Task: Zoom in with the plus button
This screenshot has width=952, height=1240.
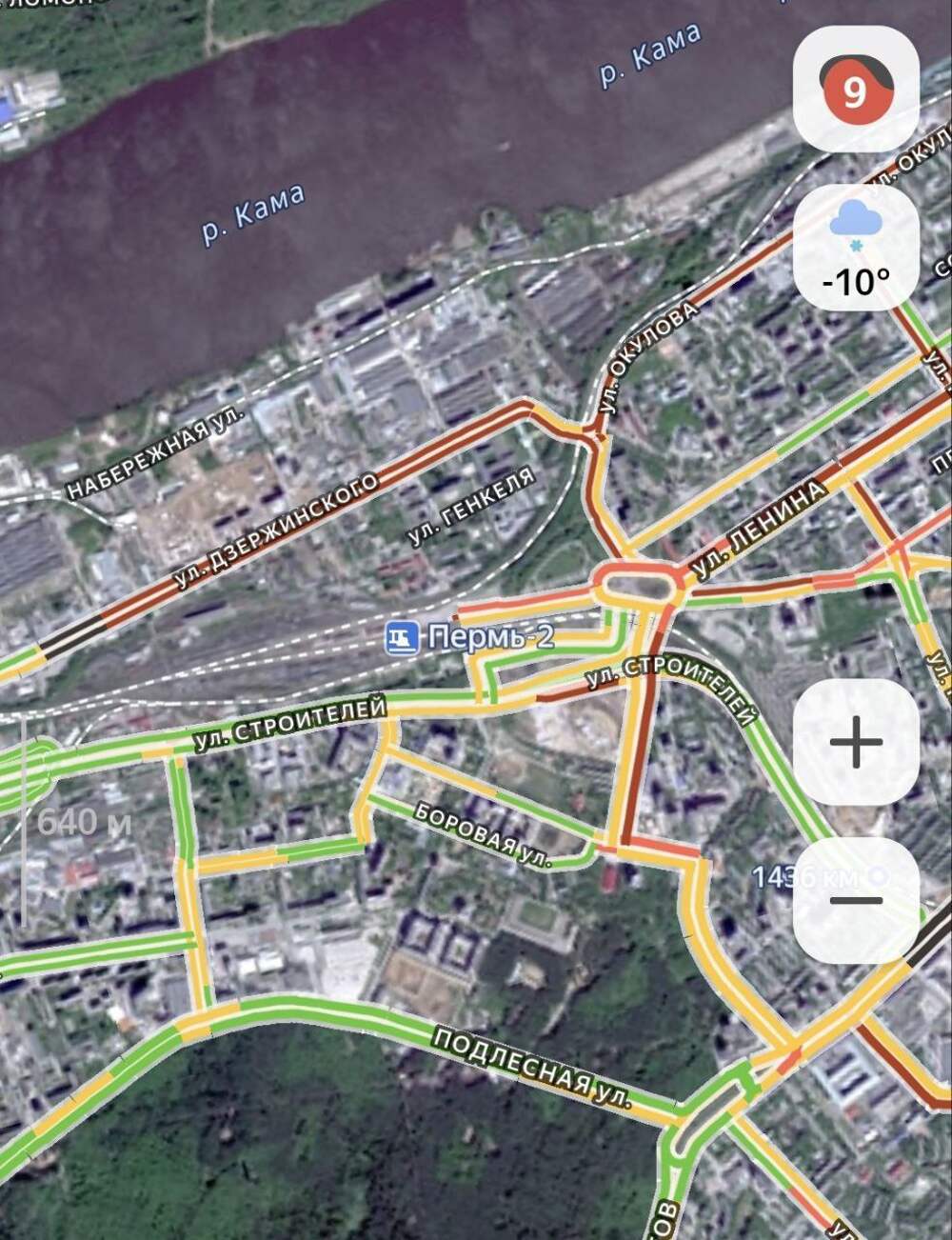Action: pyautogui.click(x=855, y=743)
